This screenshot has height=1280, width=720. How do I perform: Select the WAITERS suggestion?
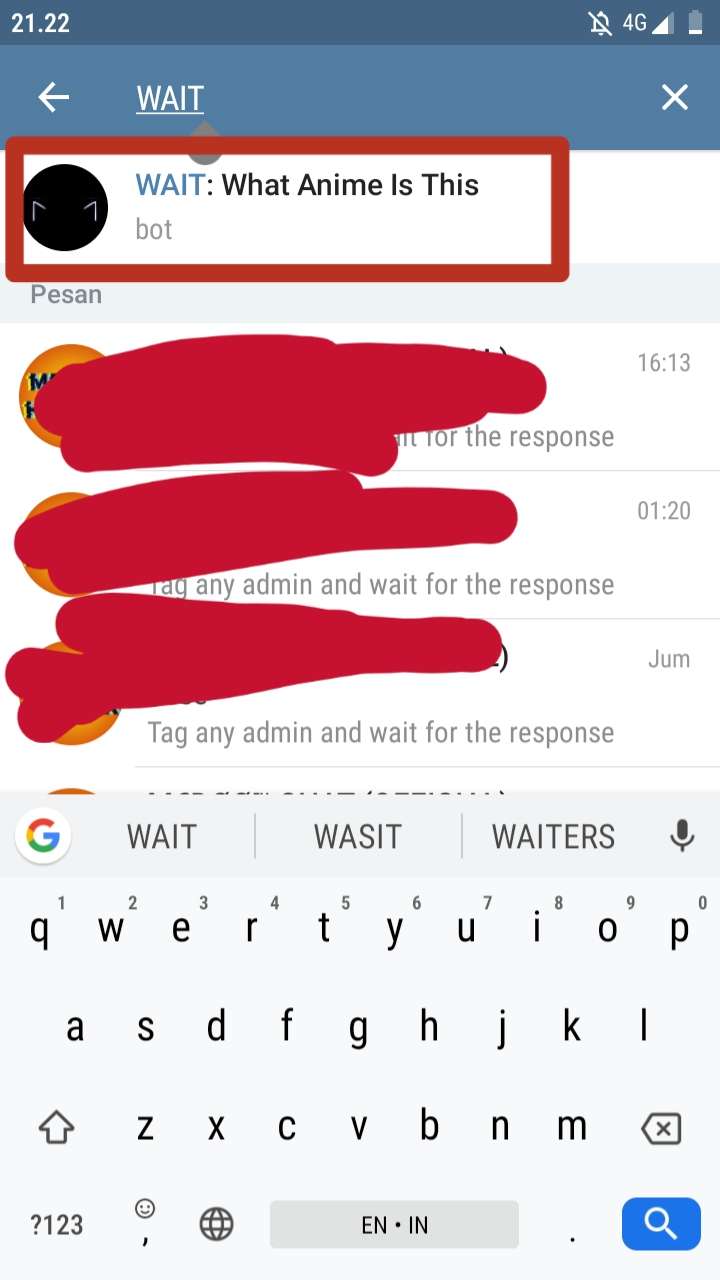pyautogui.click(x=553, y=836)
